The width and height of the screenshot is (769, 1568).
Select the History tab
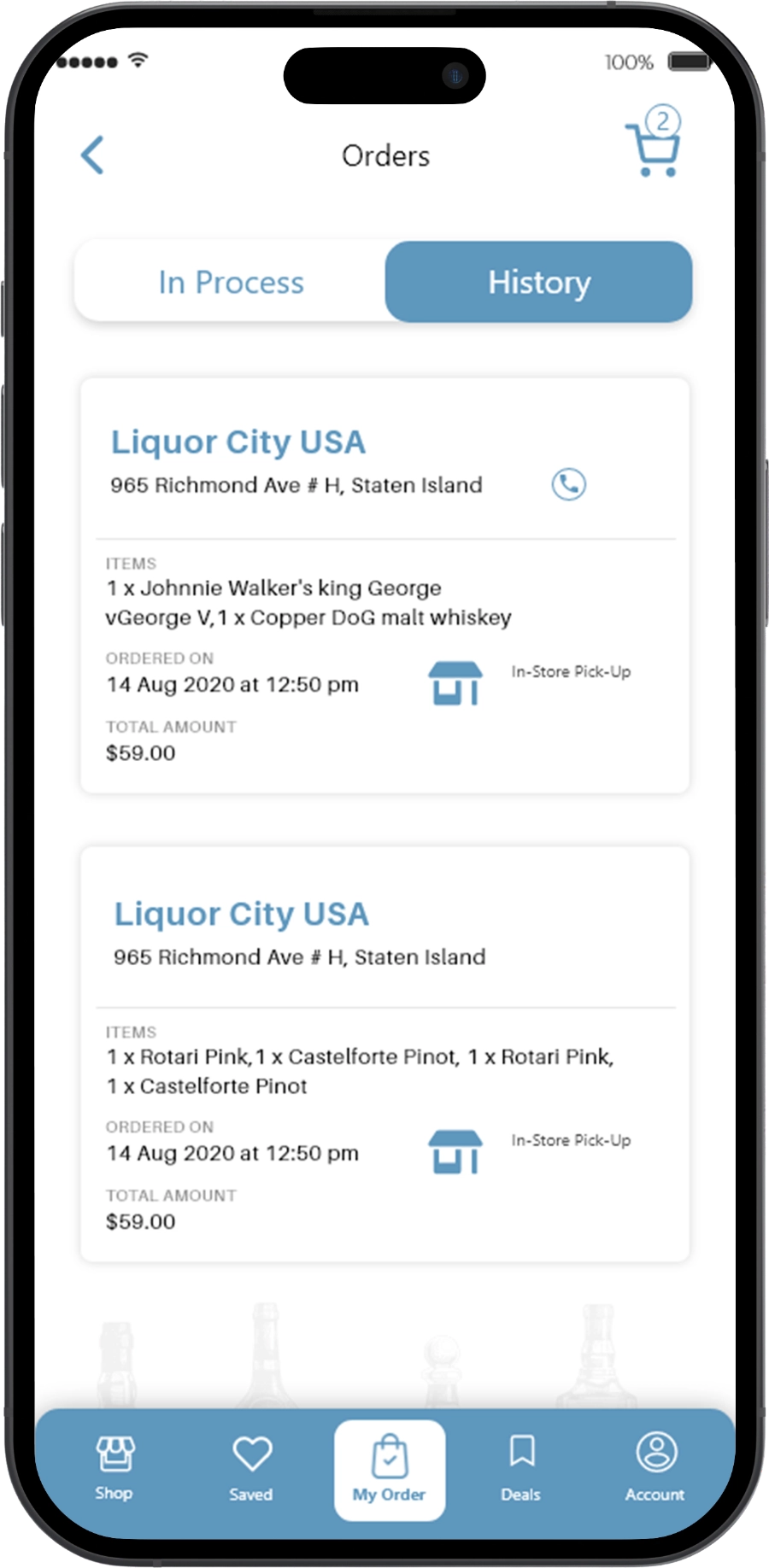[538, 283]
